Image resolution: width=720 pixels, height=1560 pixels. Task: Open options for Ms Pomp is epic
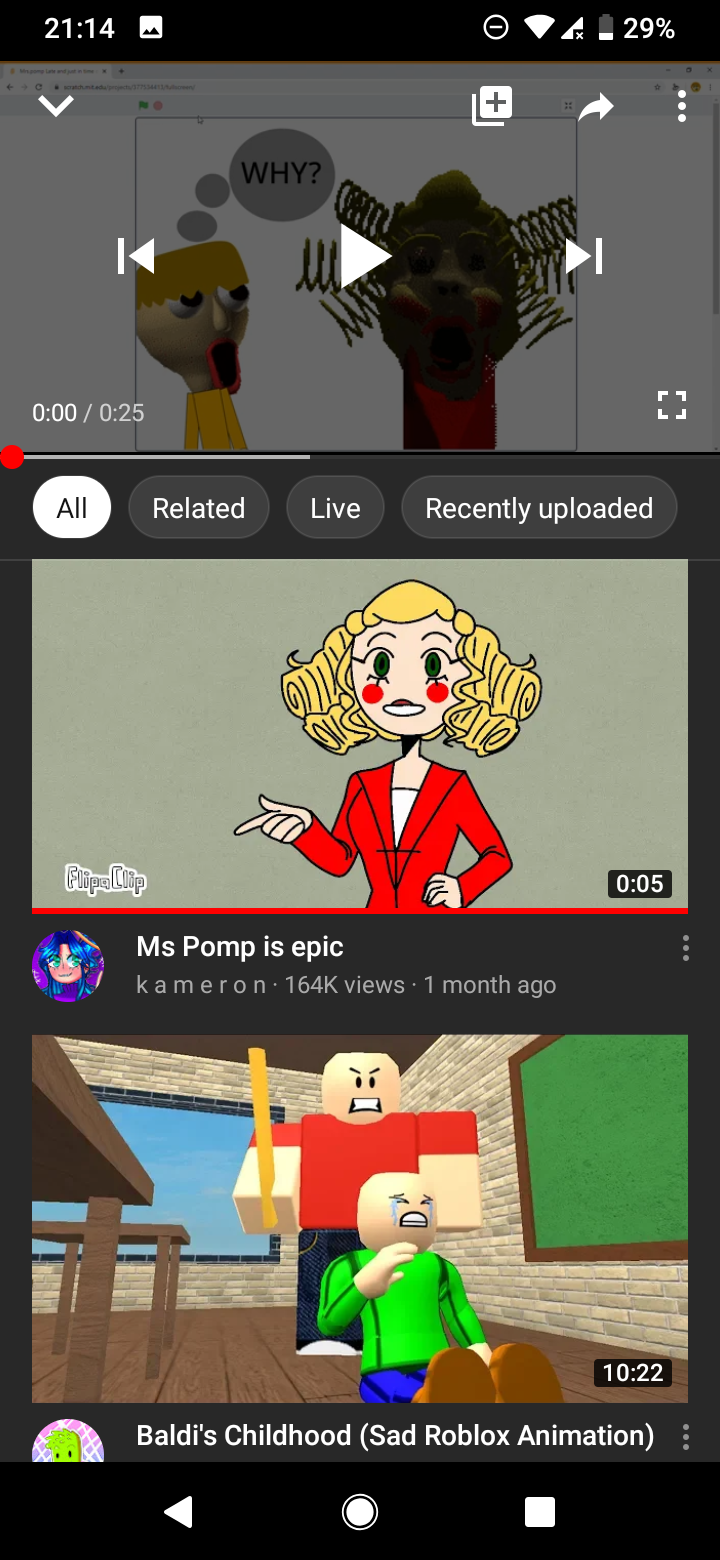click(685, 948)
